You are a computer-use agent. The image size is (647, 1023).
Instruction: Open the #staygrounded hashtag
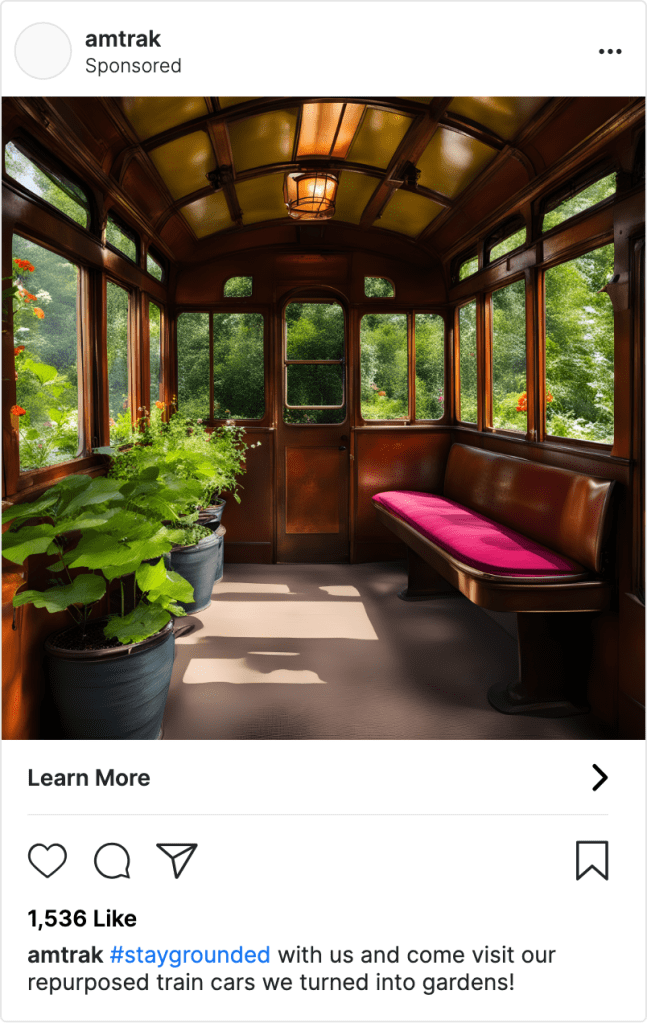189,954
